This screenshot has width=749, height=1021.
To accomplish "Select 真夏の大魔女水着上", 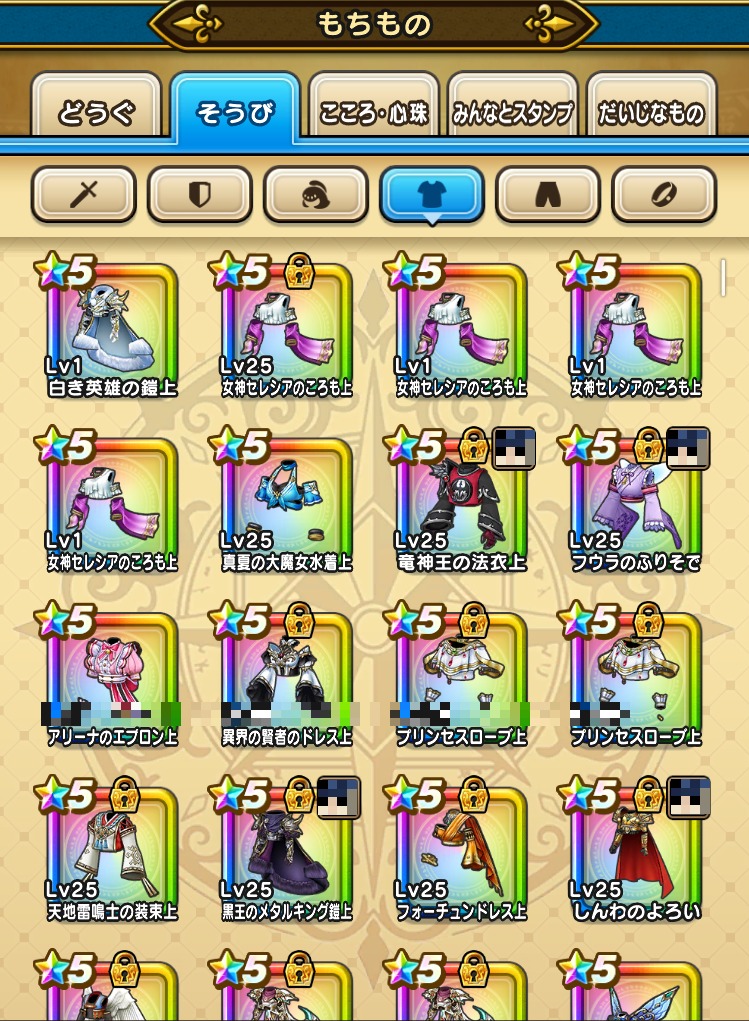I will 286,505.
